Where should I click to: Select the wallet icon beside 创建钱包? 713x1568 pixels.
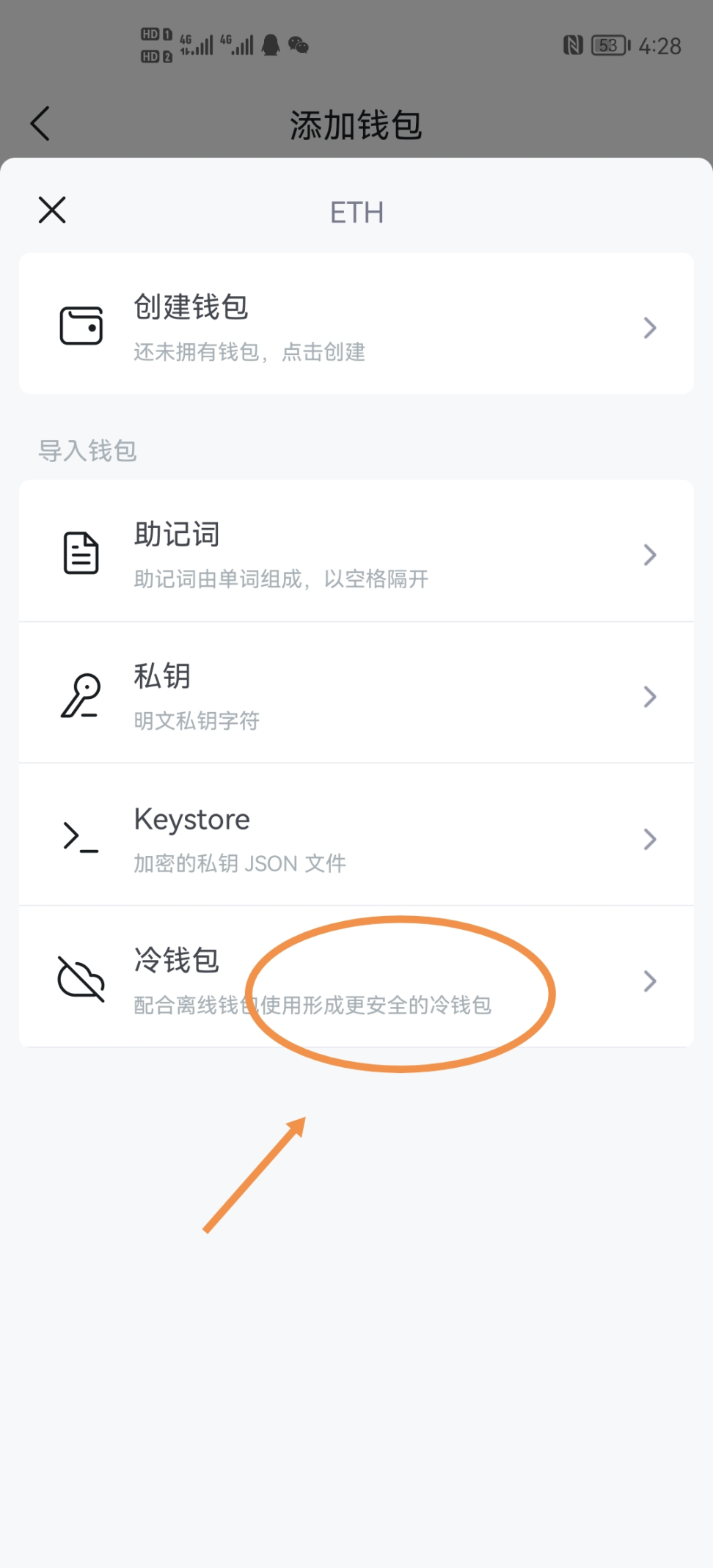pos(82,326)
